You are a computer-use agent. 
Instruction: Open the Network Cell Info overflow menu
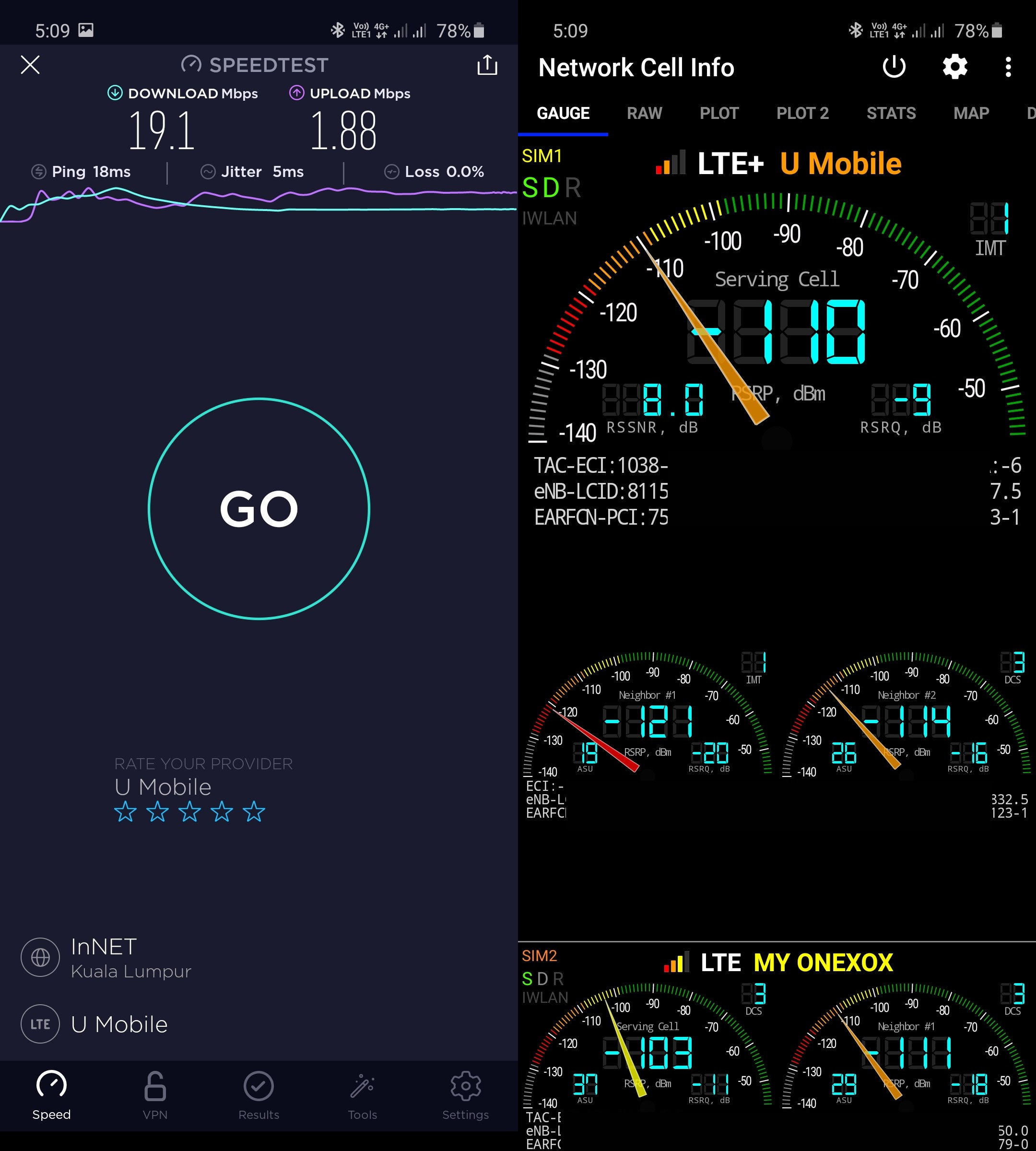tap(1008, 67)
